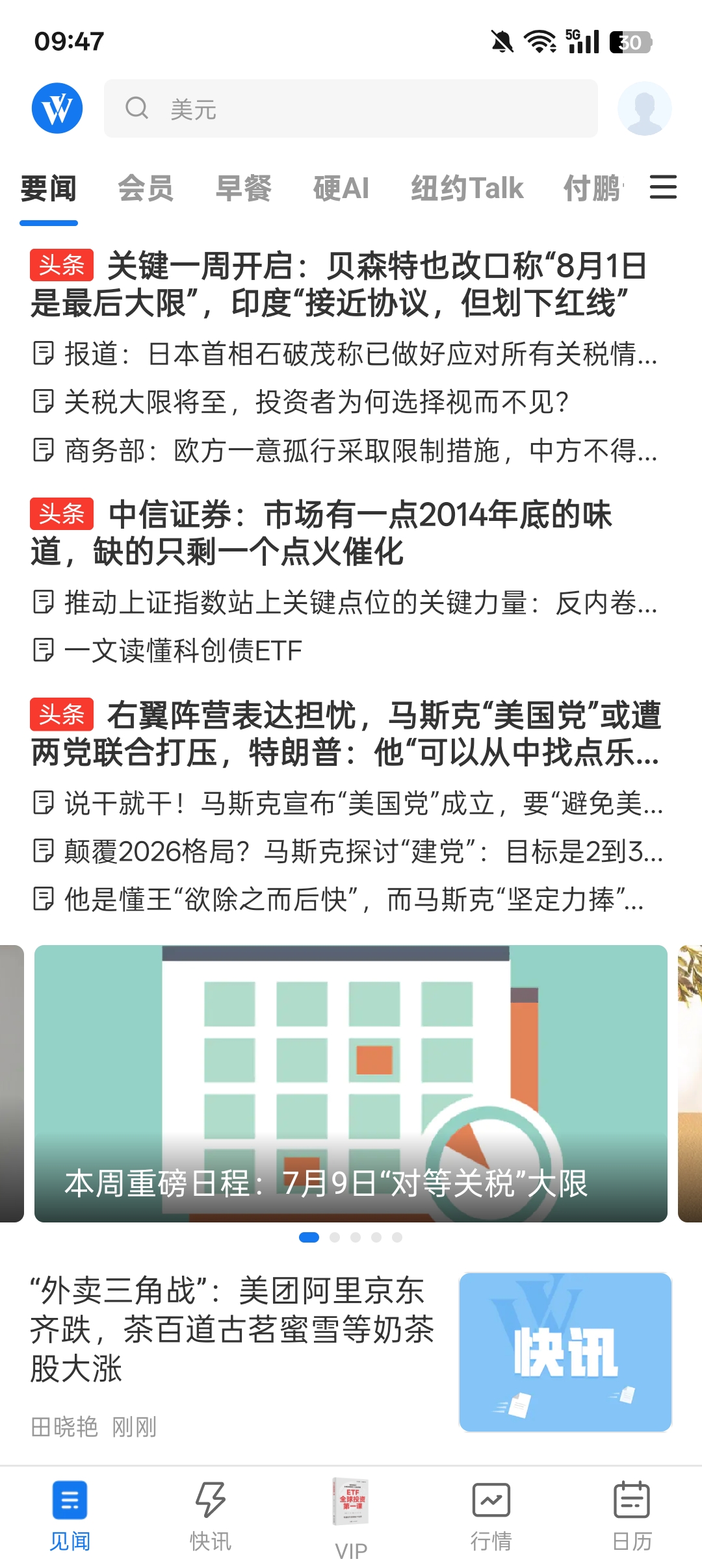The height and width of the screenshot is (1568, 702).
Task: Switch to the 早餐 tab
Action: point(244,188)
